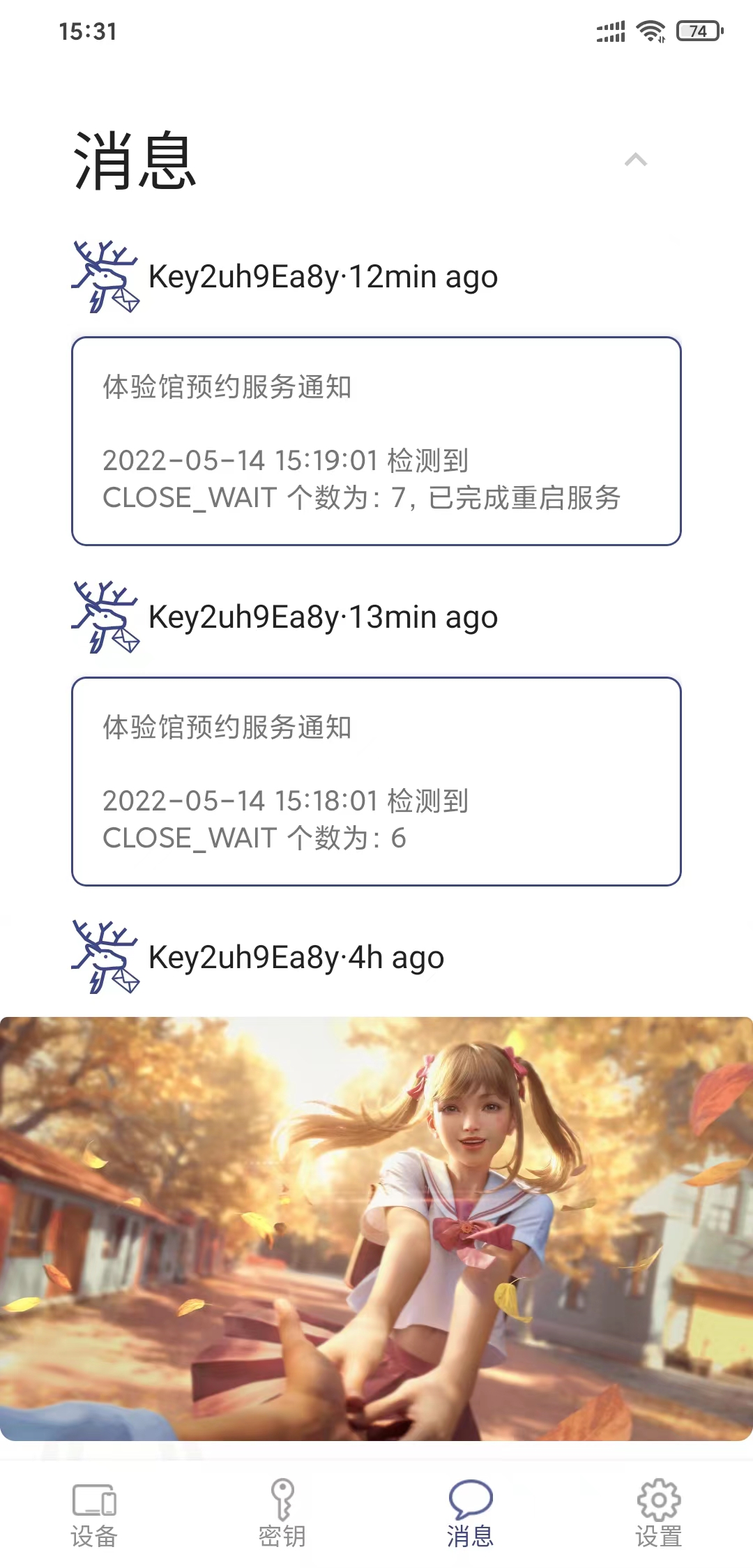Tap the Wi-Fi icon in status bar
Viewport: 753px width, 1568px height.
point(651,29)
